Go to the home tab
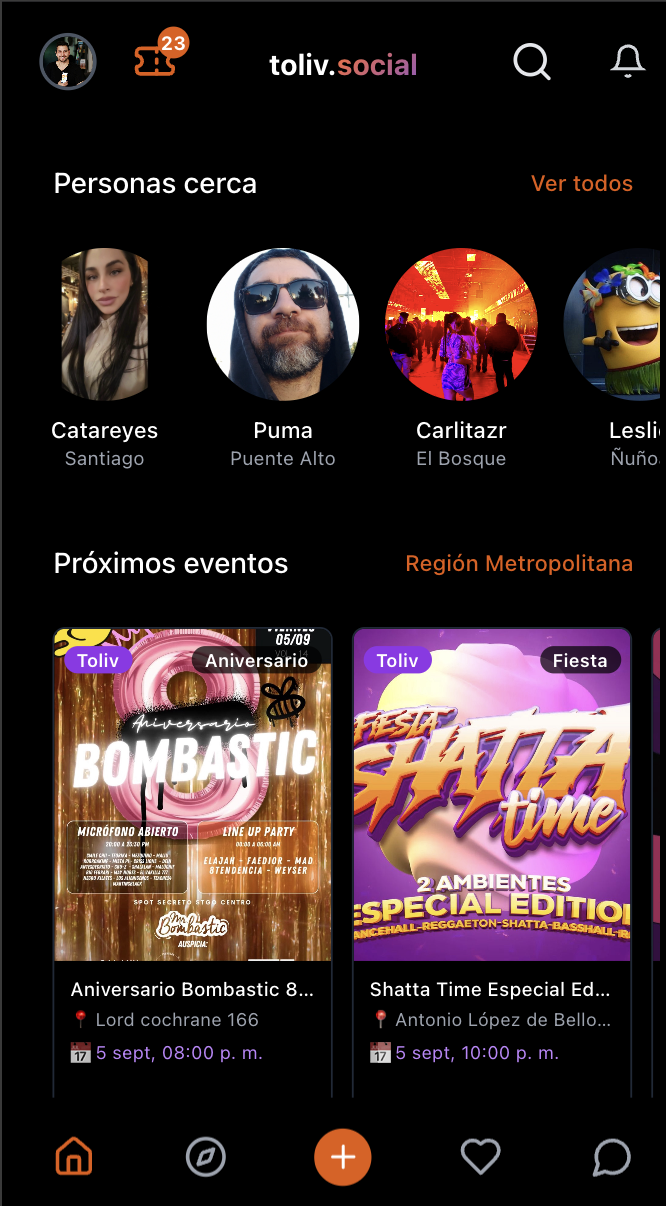The image size is (666, 1206). point(74,1157)
